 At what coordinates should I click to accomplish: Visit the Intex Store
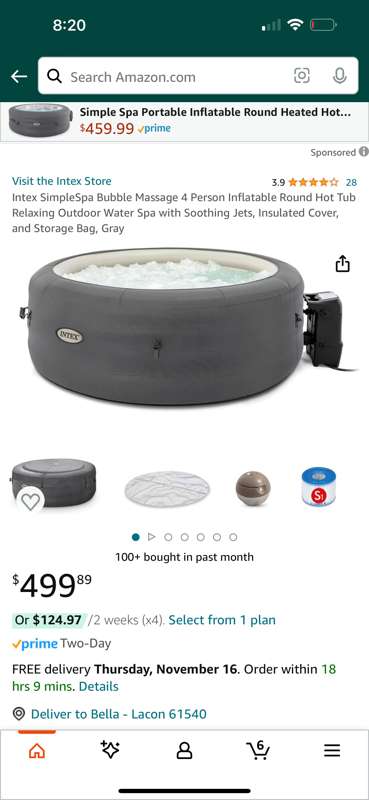(x=61, y=181)
